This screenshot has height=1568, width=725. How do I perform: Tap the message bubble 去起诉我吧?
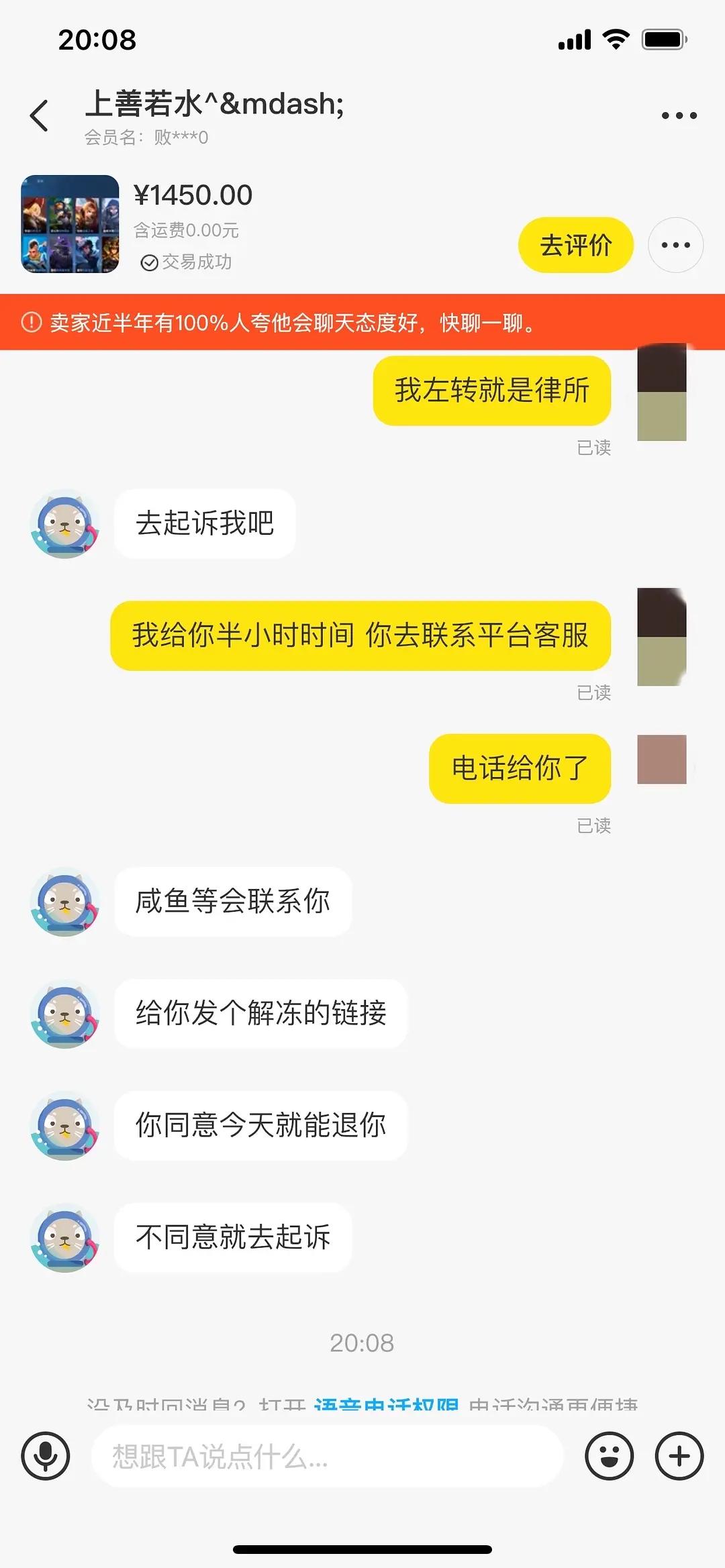pos(203,523)
